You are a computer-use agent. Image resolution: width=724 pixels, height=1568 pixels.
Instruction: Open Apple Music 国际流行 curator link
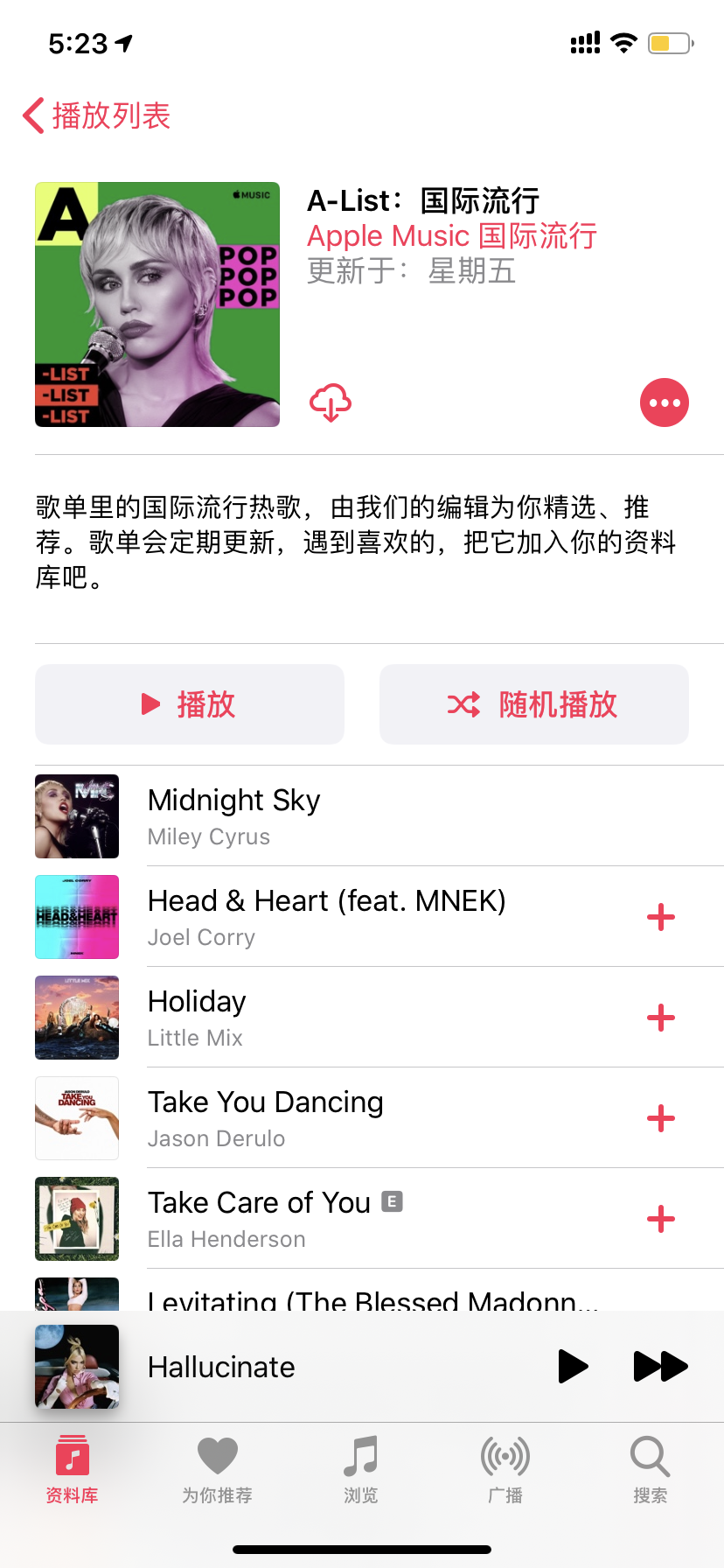coord(451,235)
